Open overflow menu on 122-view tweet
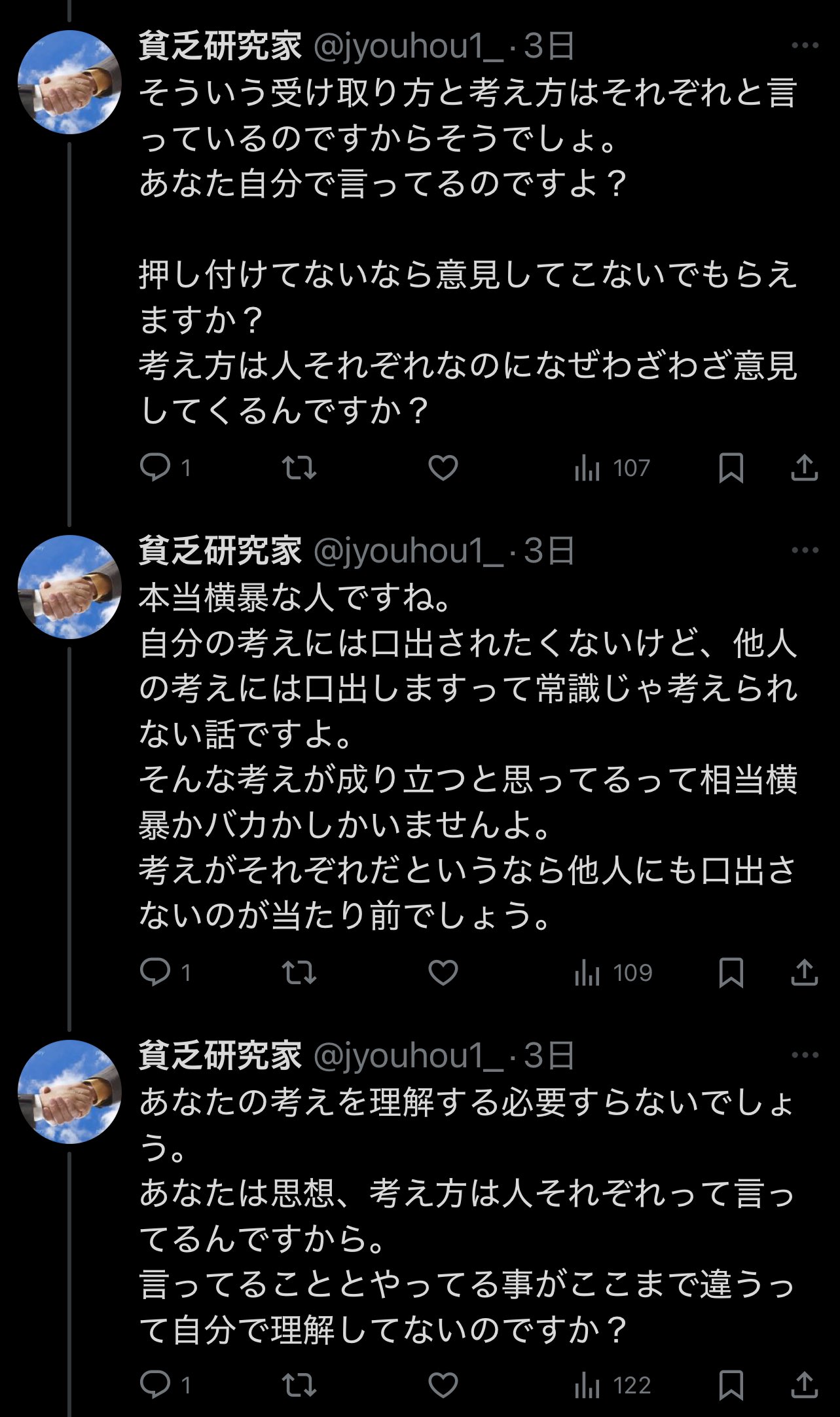The height and width of the screenshot is (1417, 840). 805,1056
